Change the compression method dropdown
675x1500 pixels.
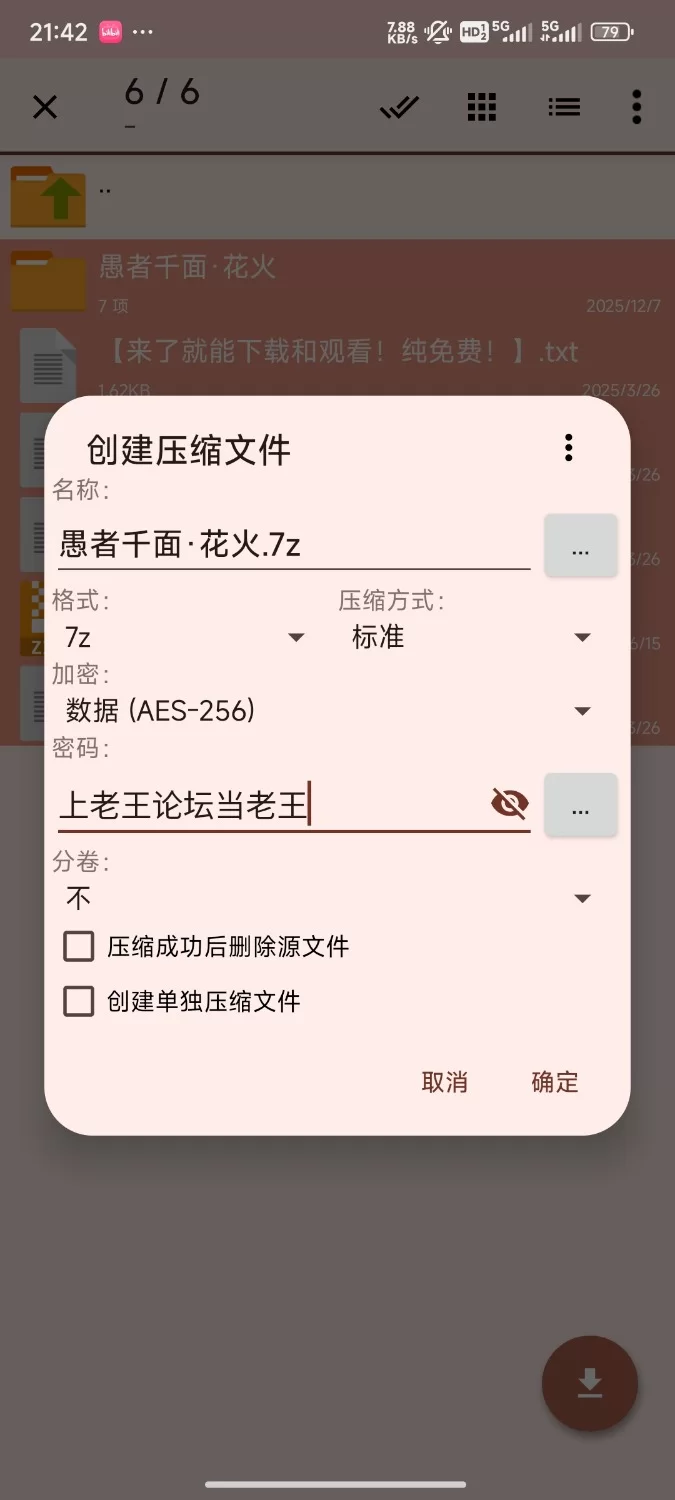pos(470,637)
